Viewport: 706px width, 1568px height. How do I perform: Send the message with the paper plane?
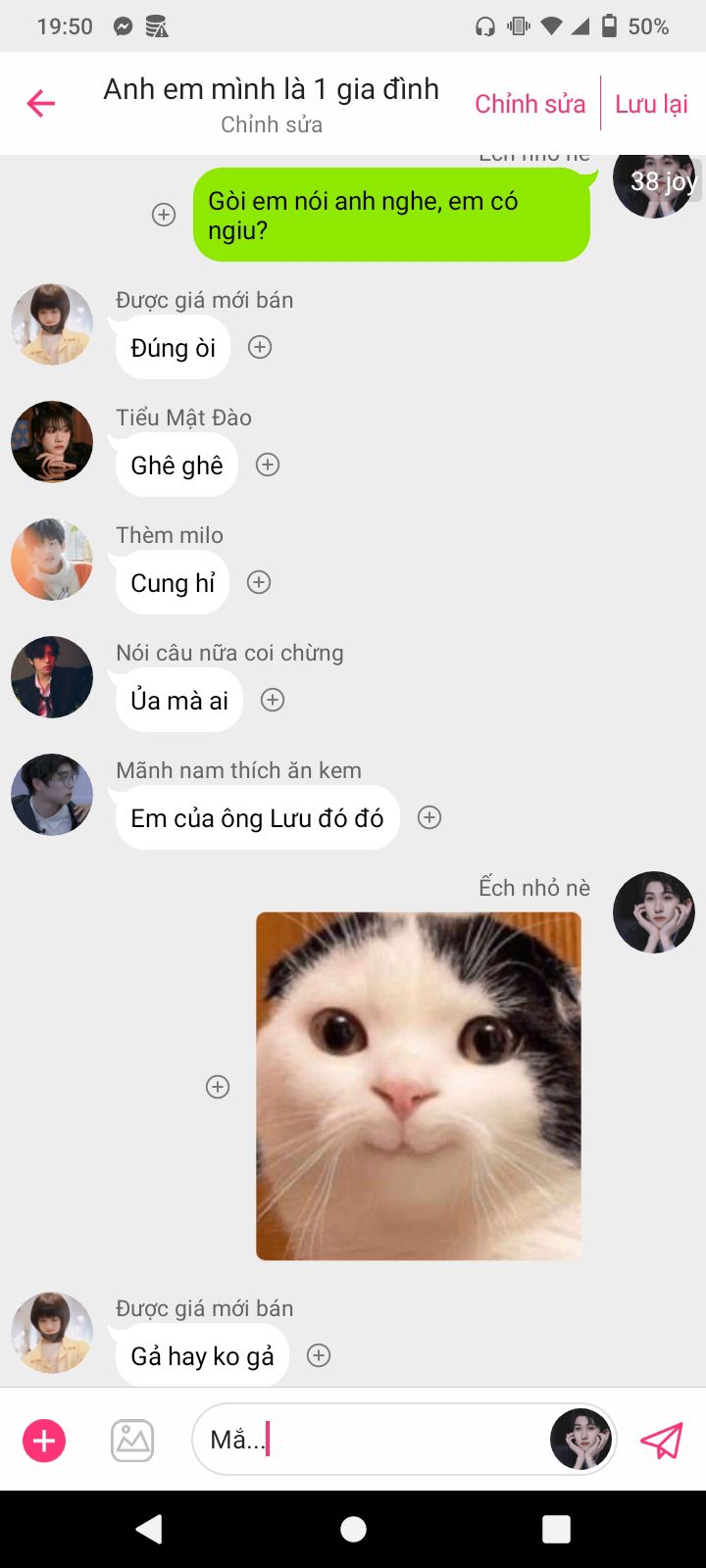pos(661,1441)
